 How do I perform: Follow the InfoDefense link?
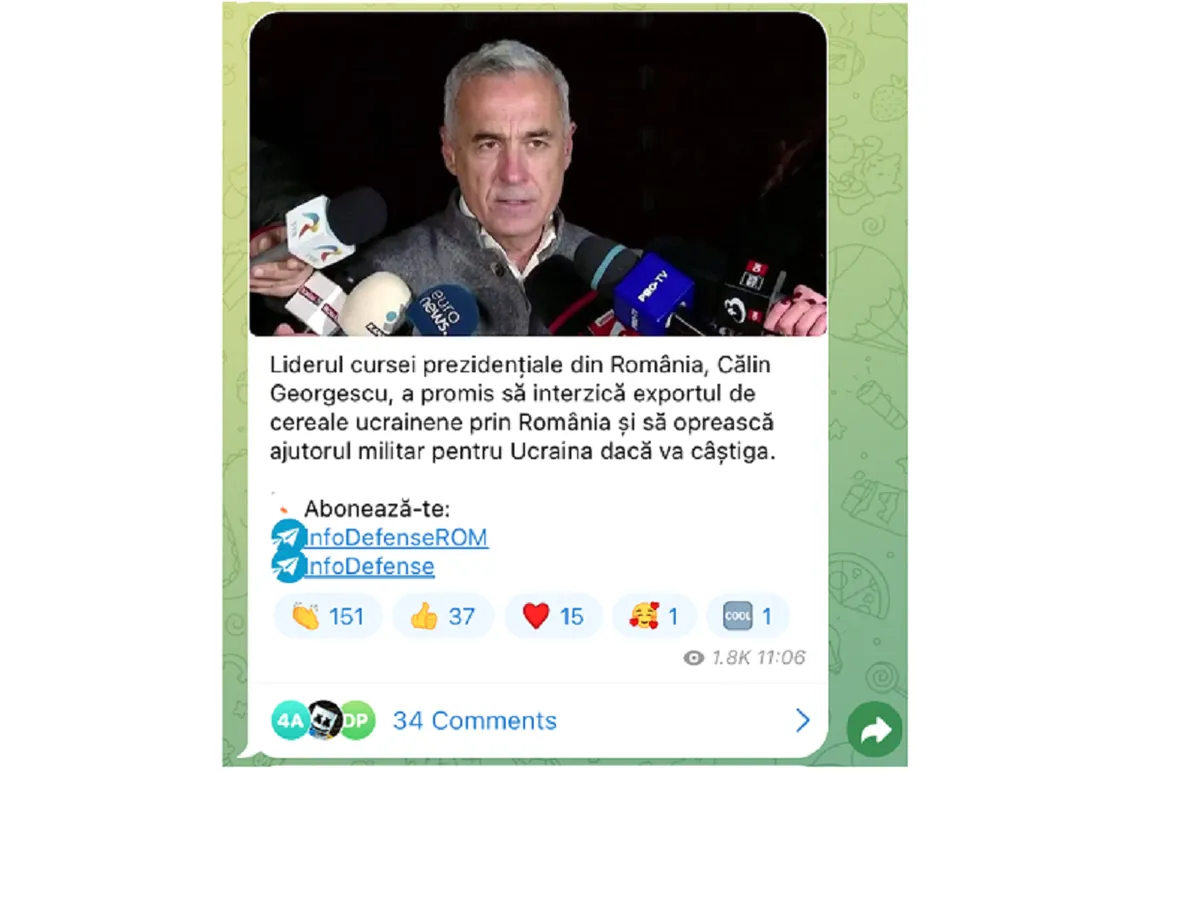pyautogui.click(x=370, y=567)
